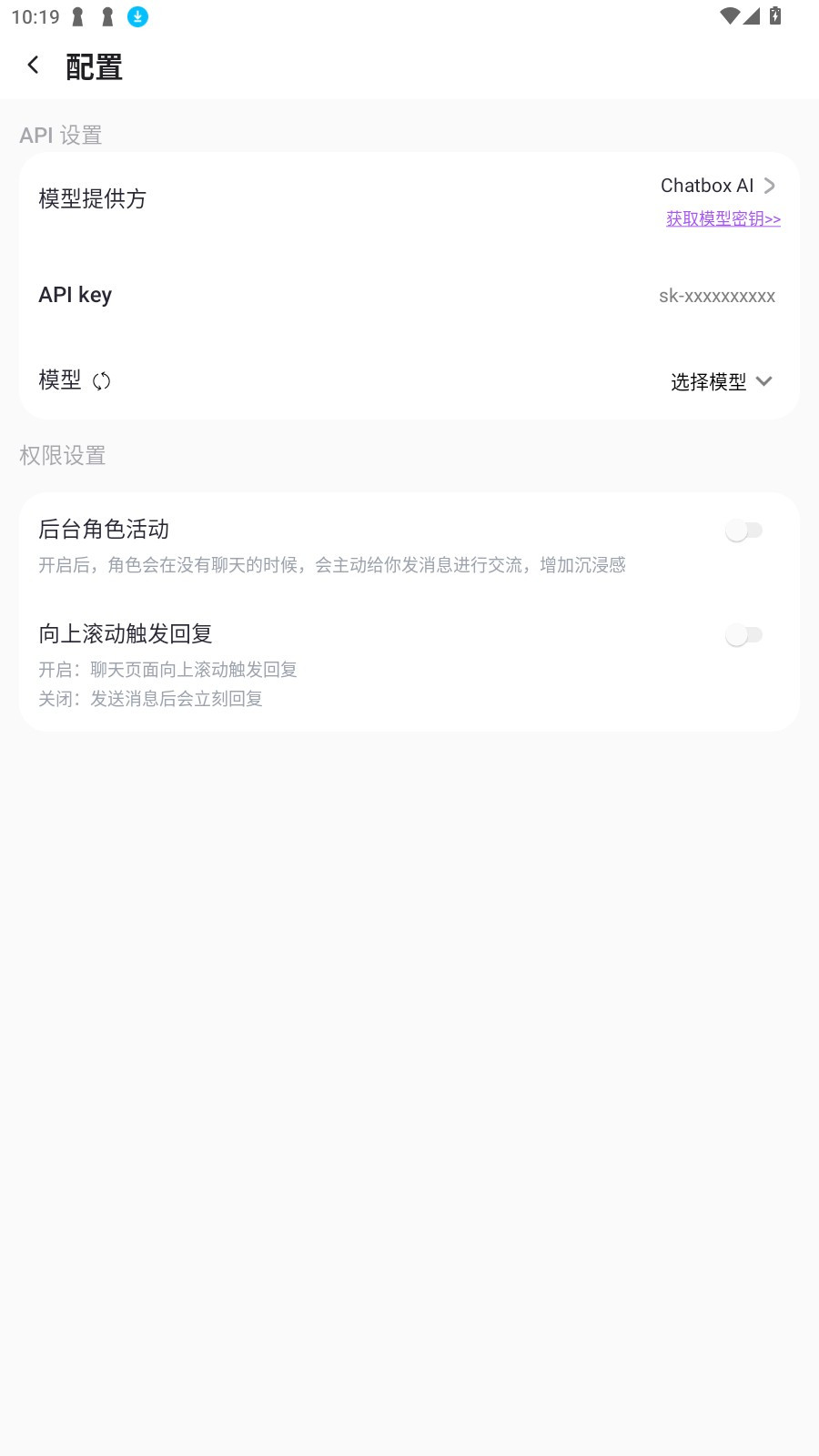Image resolution: width=819 pixels, height=1456 pixels.
Task: Tap the 权限设置 section heading
Action: [x=62, y=455]
